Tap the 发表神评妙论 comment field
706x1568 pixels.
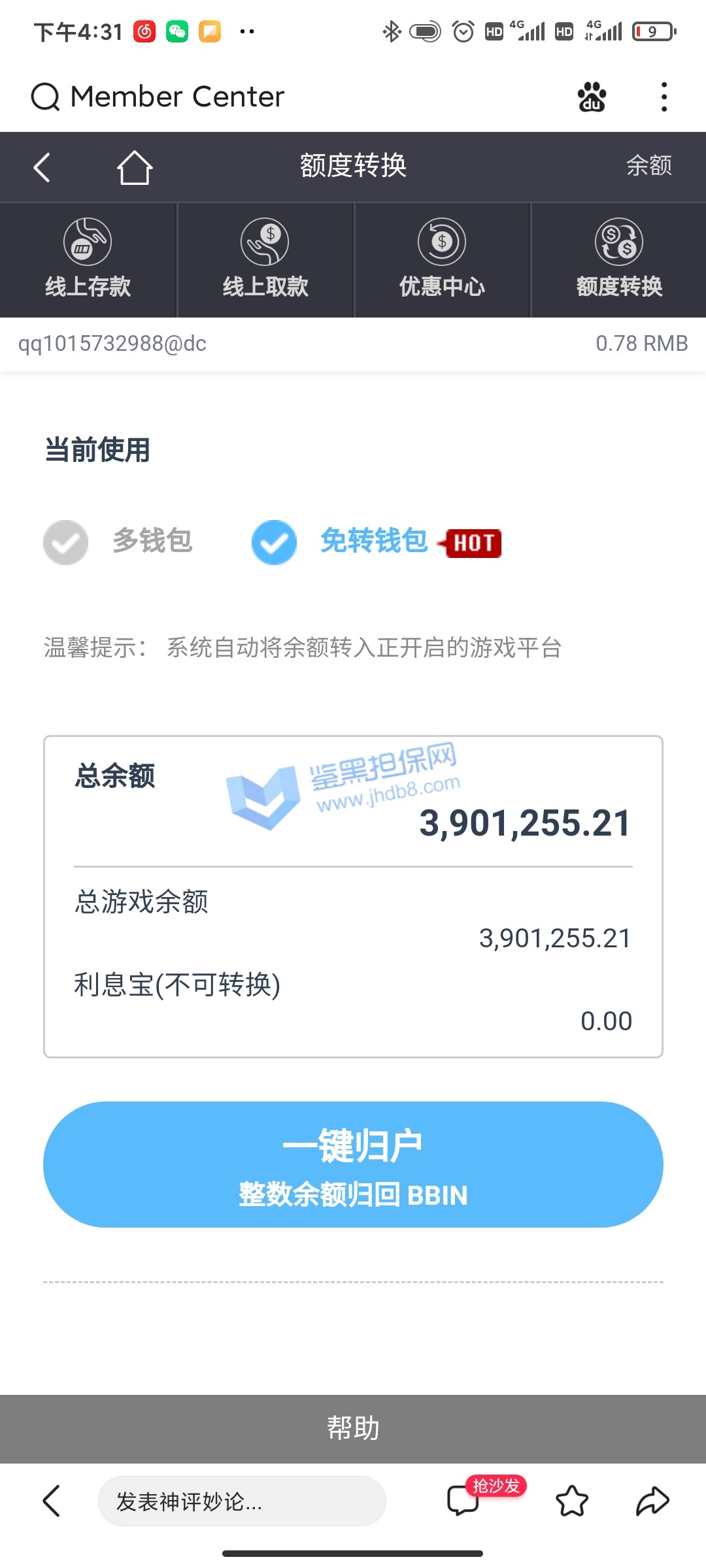pyautogui.click(x=242, y=1501)
